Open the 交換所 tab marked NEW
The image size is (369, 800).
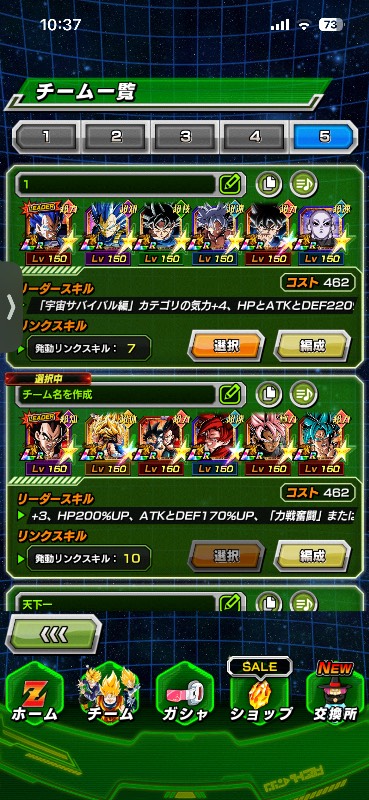[334, 692]
